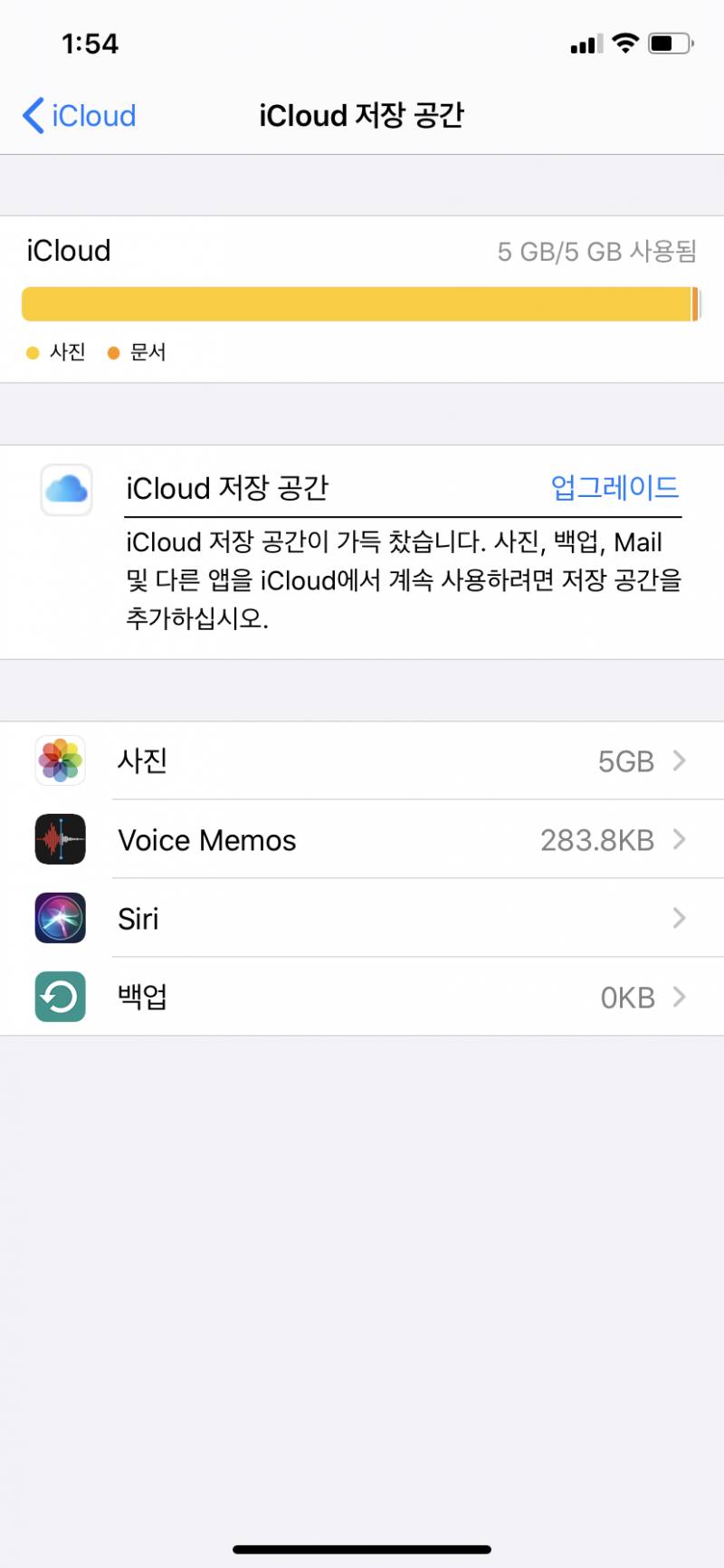Go back using the iCloud back button

pos(78,116)
